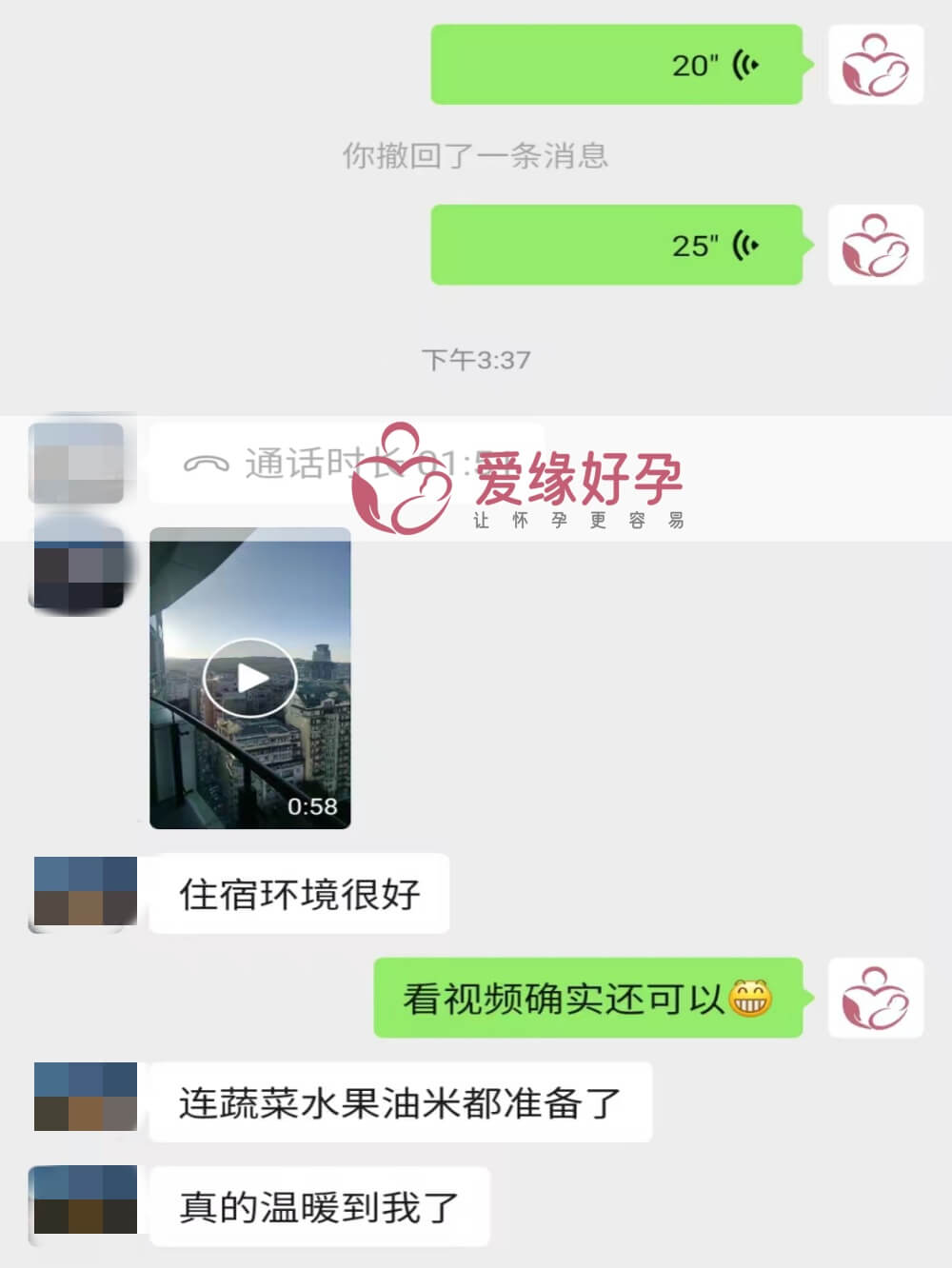Tap the recall notice 你撤回了一条消息
Viewport: 952px width, 1268px height.
(476, 155)
